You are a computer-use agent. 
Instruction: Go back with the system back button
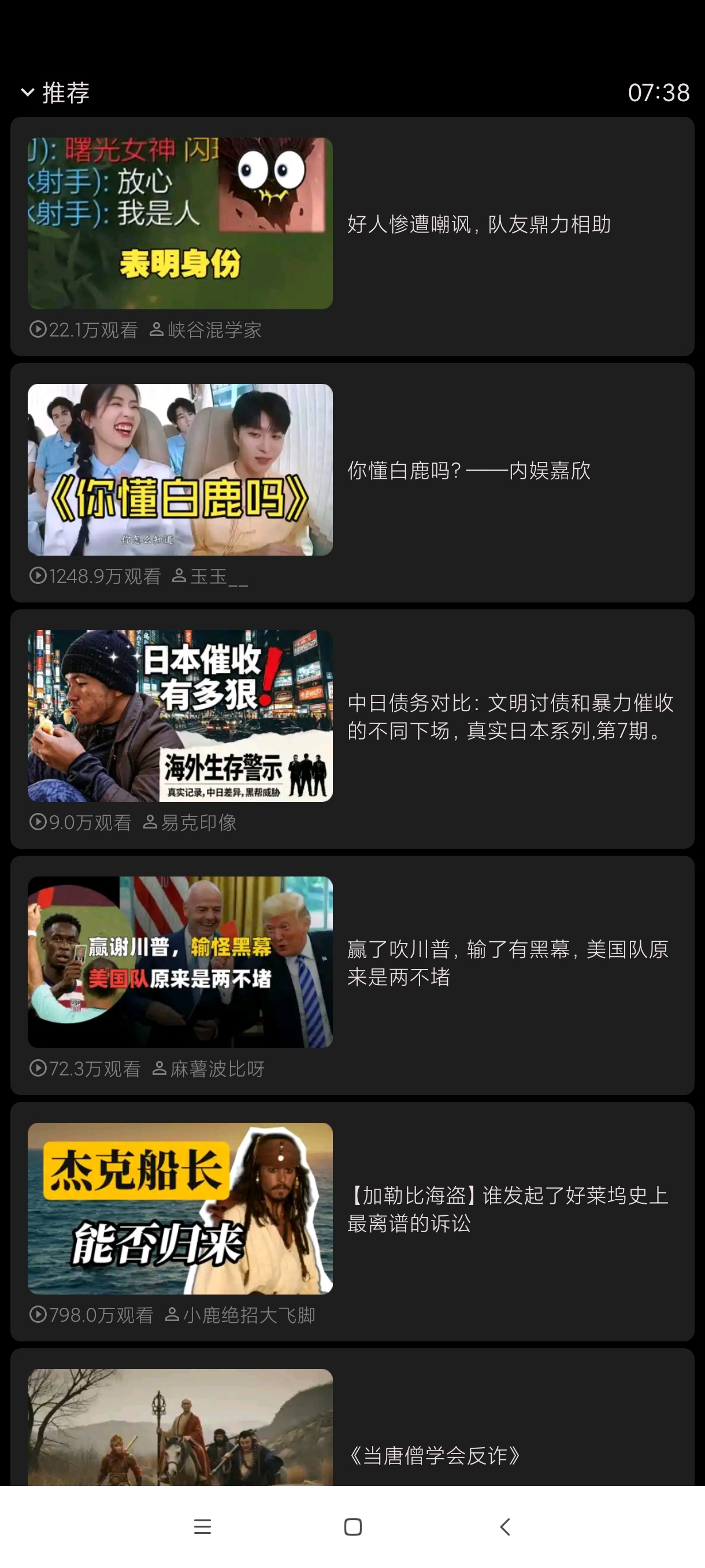pos(504,1526)
